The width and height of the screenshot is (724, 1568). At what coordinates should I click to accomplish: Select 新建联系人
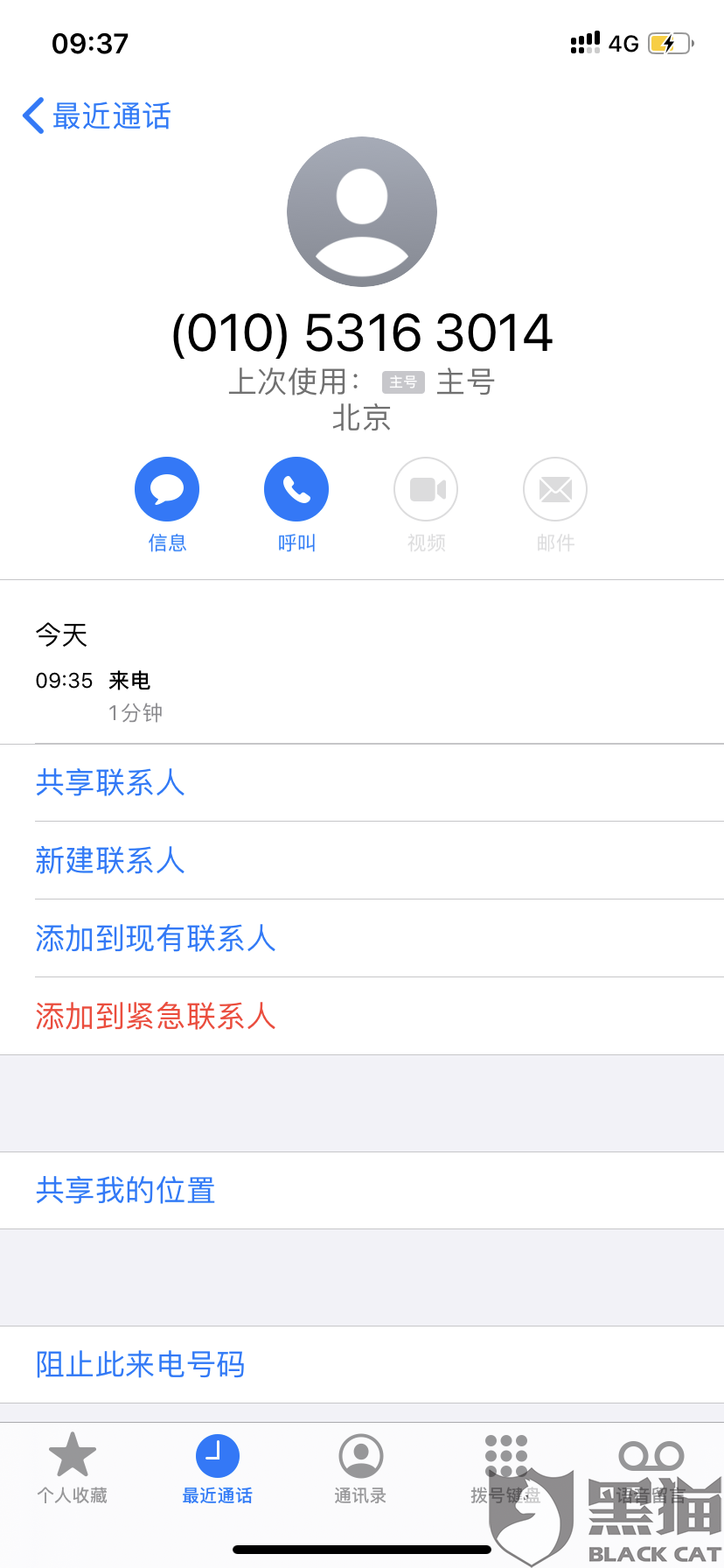tap(362, 860)
